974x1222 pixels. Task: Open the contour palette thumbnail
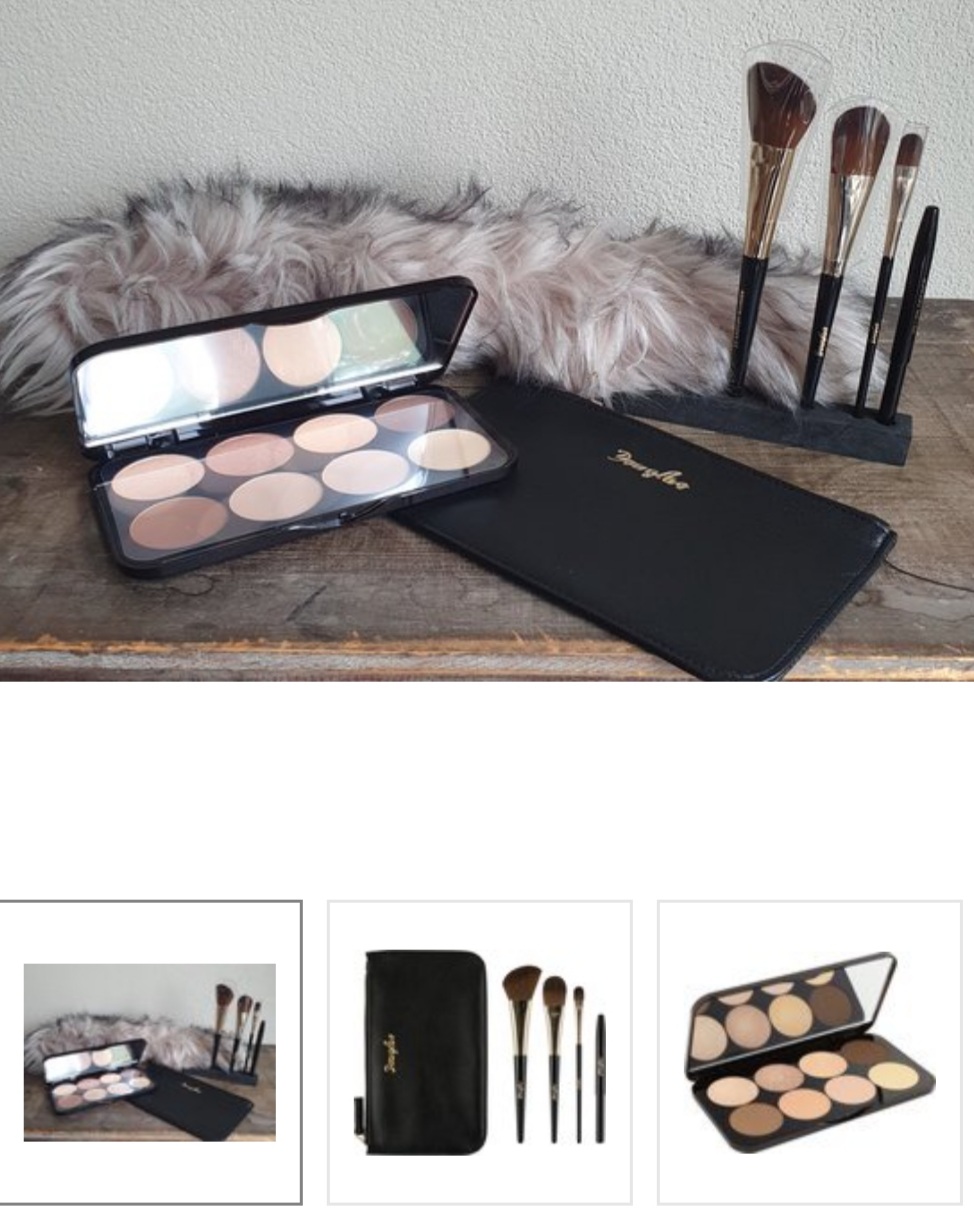809,1052
